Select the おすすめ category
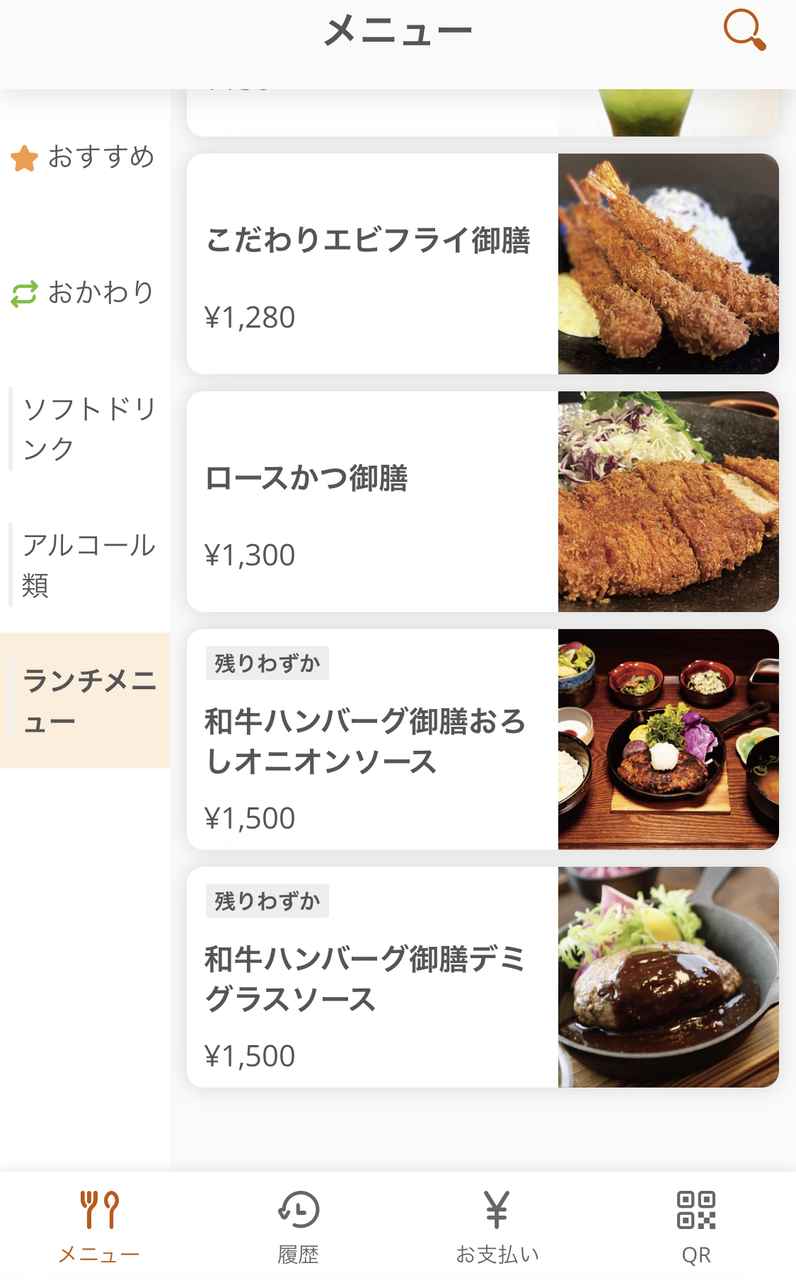The height and width of the screenshot is (1280, 796). pos(84,157)
